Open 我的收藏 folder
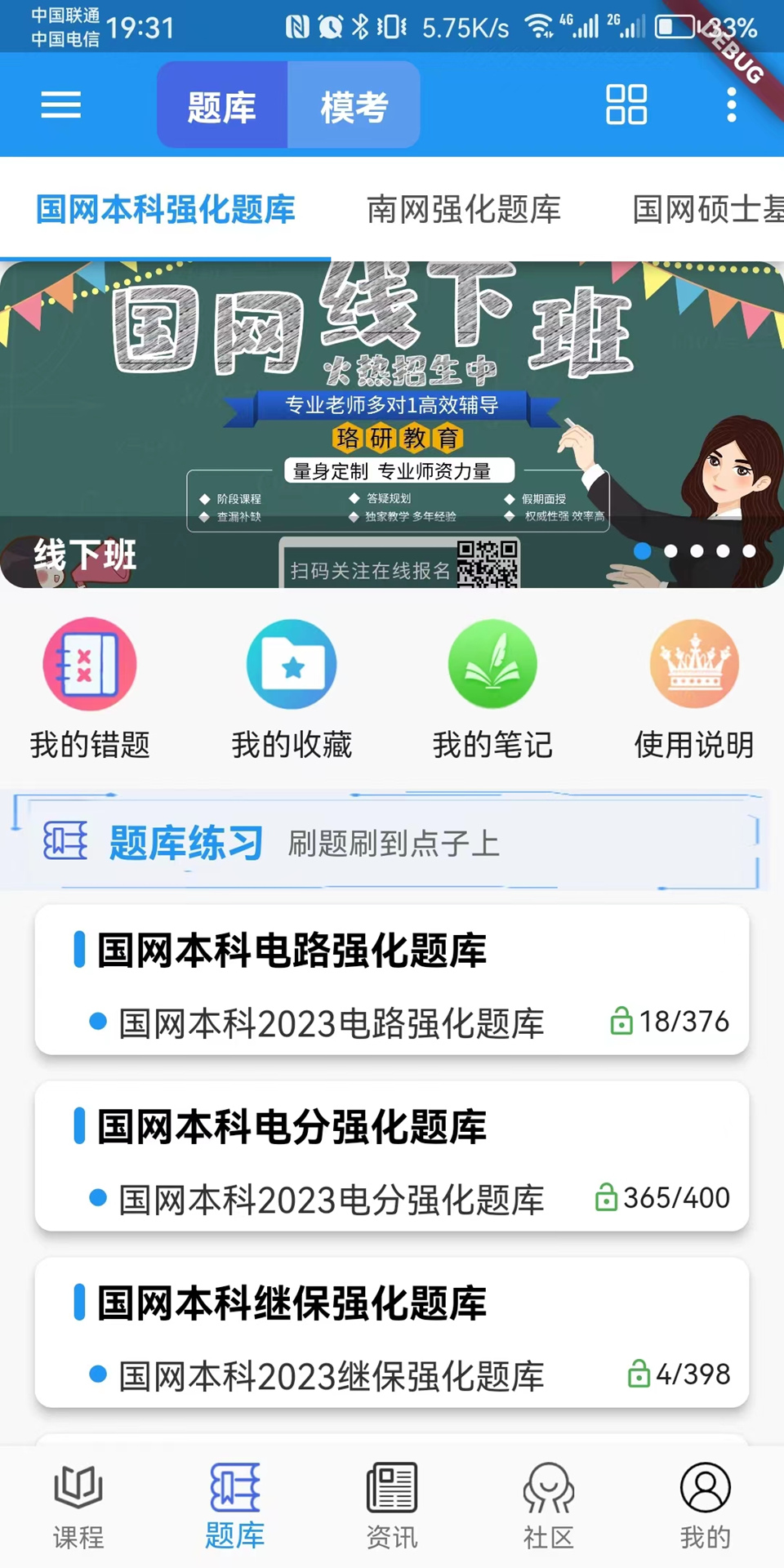 point(292,688)
